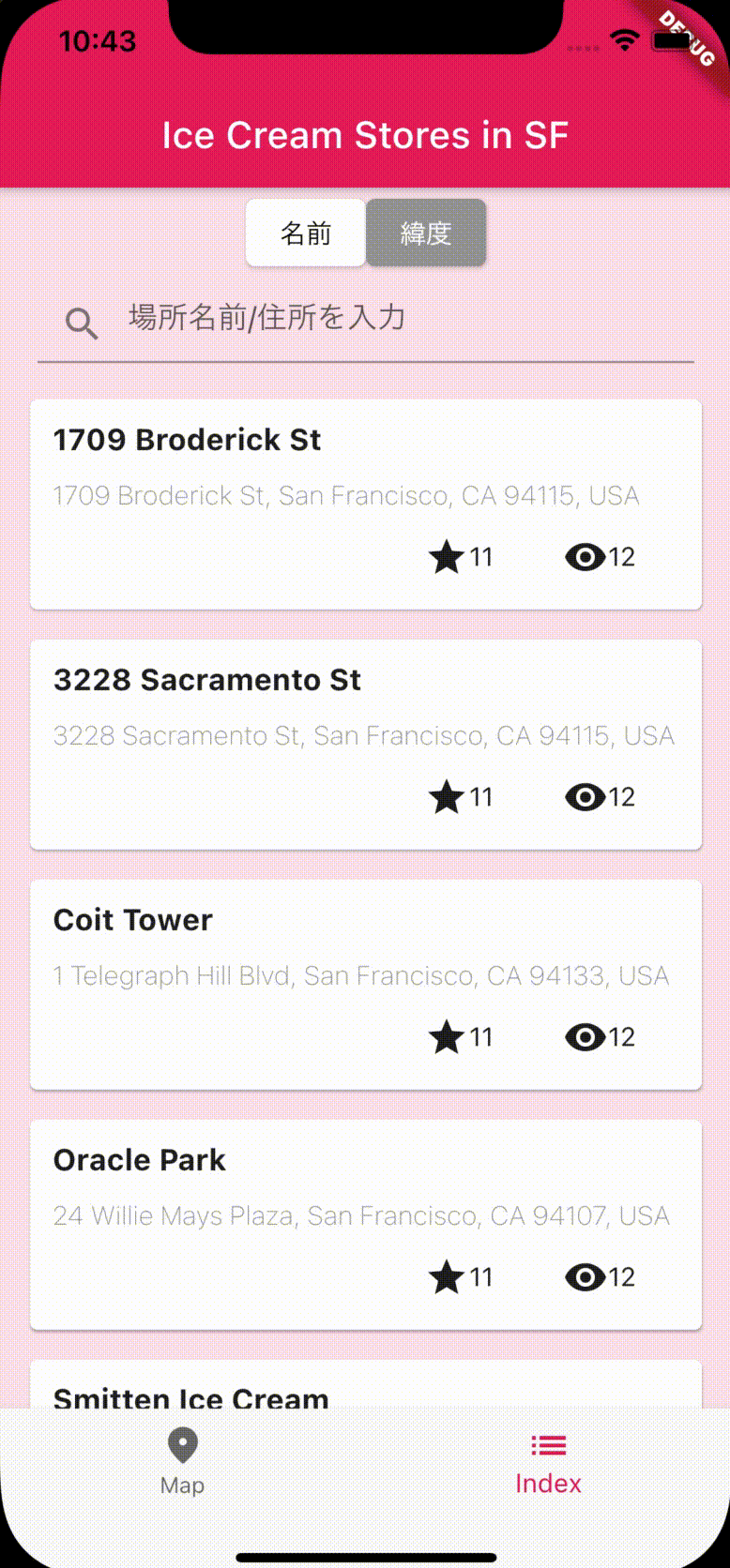
Task: Open the Smitten Ice Cream card
Action: tap(366, 1385)
